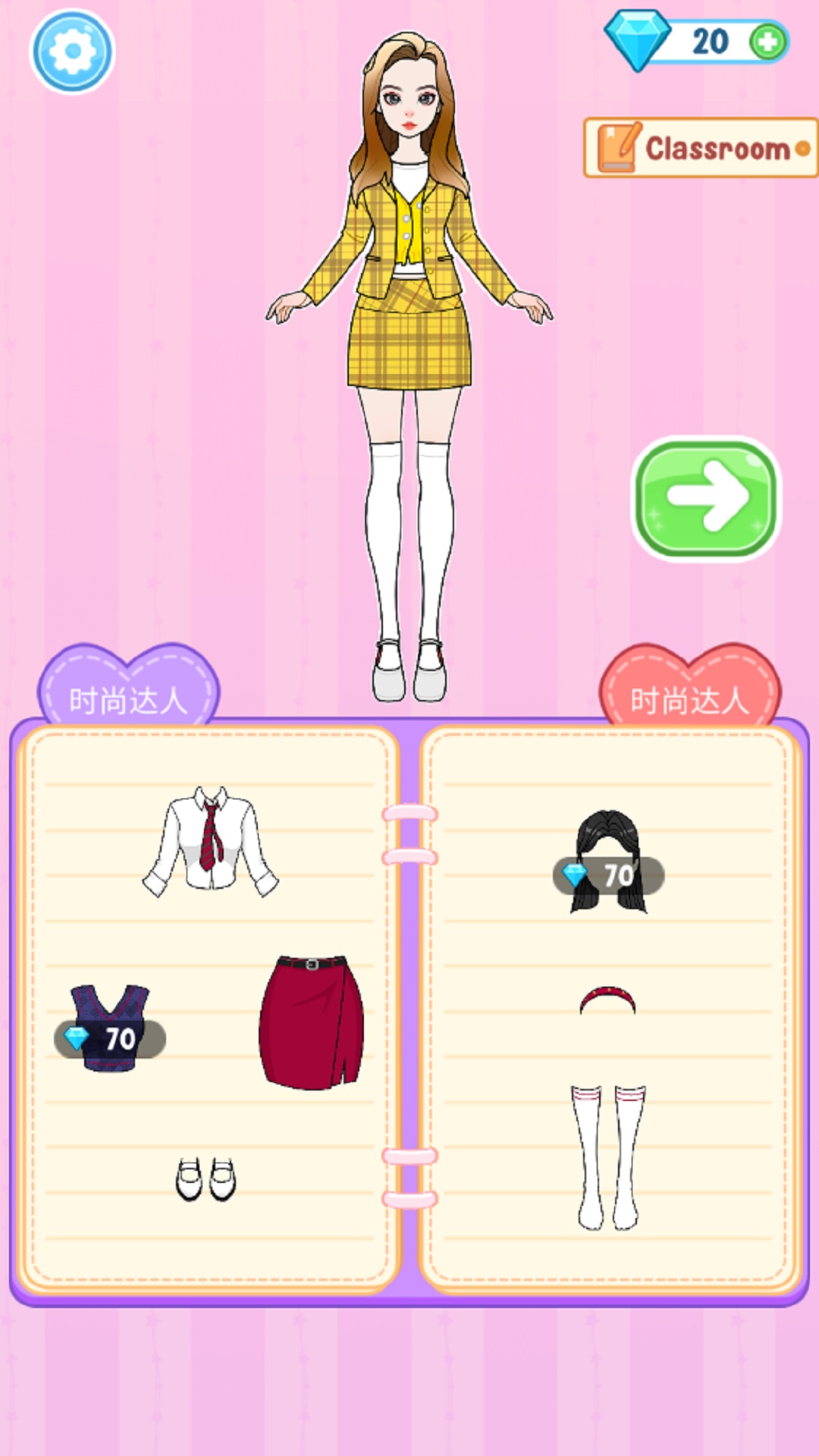Screen dimensions: 819x1456
Task: Add more diamonds with the plus icon
Action: pyautogui.click(x=768, y=42)
